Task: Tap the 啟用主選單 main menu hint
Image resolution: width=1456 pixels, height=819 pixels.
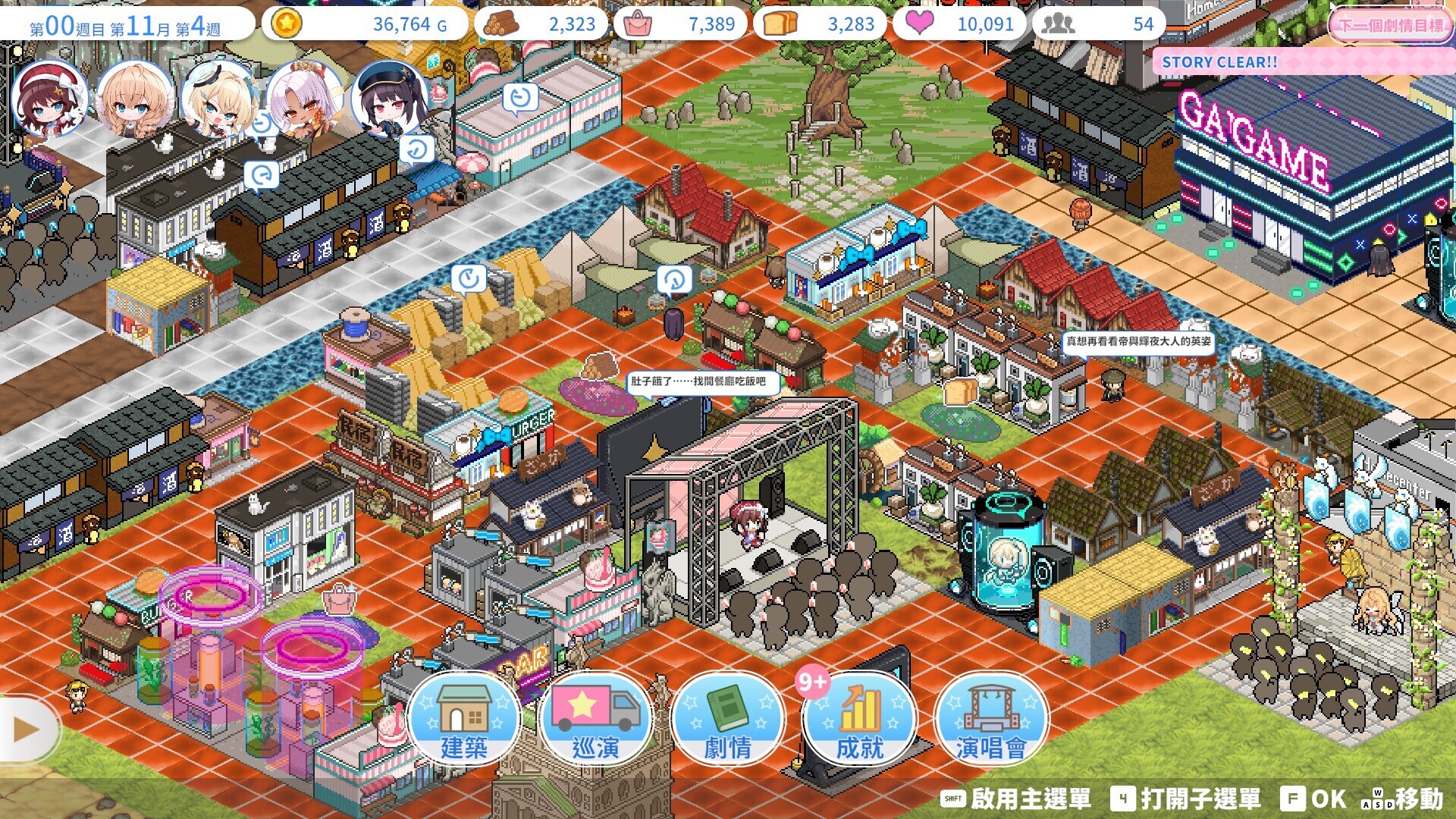Action: coord(1016,799)
